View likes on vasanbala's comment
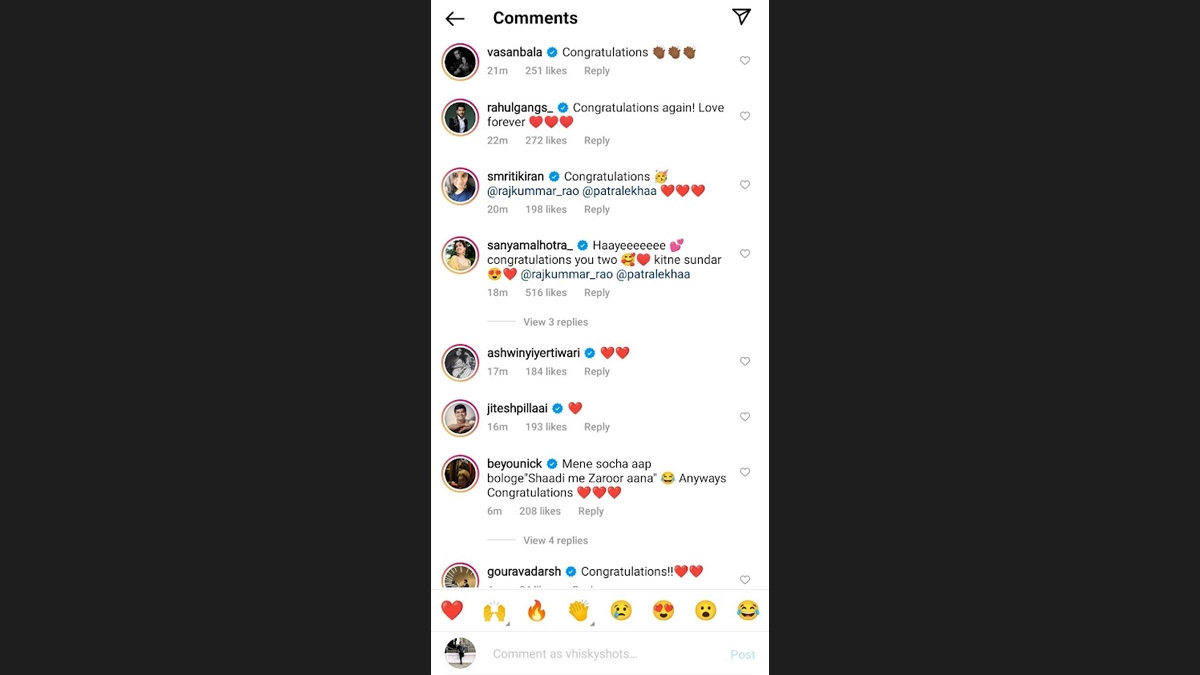 pos(546,71)
